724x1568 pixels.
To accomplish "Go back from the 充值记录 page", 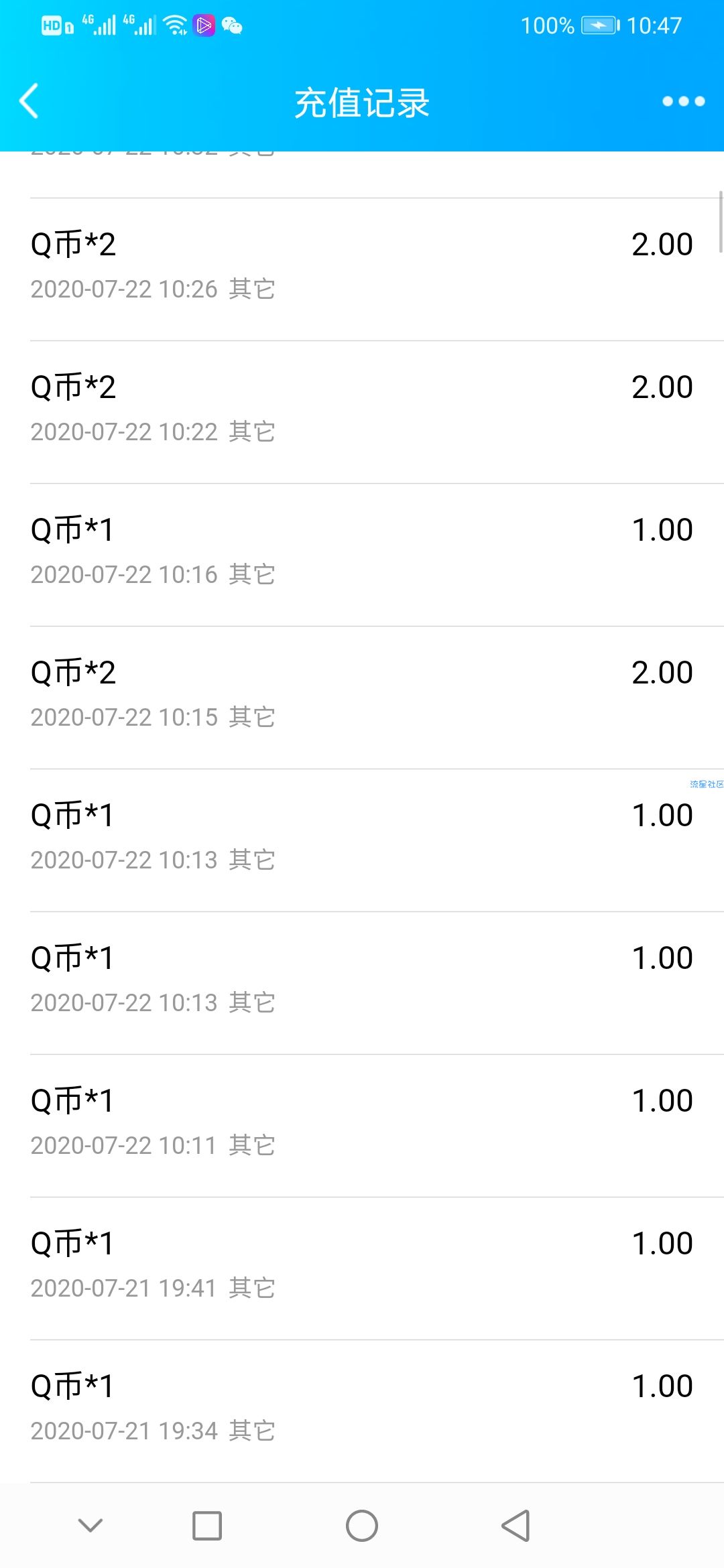I will [x=29, y=102].
